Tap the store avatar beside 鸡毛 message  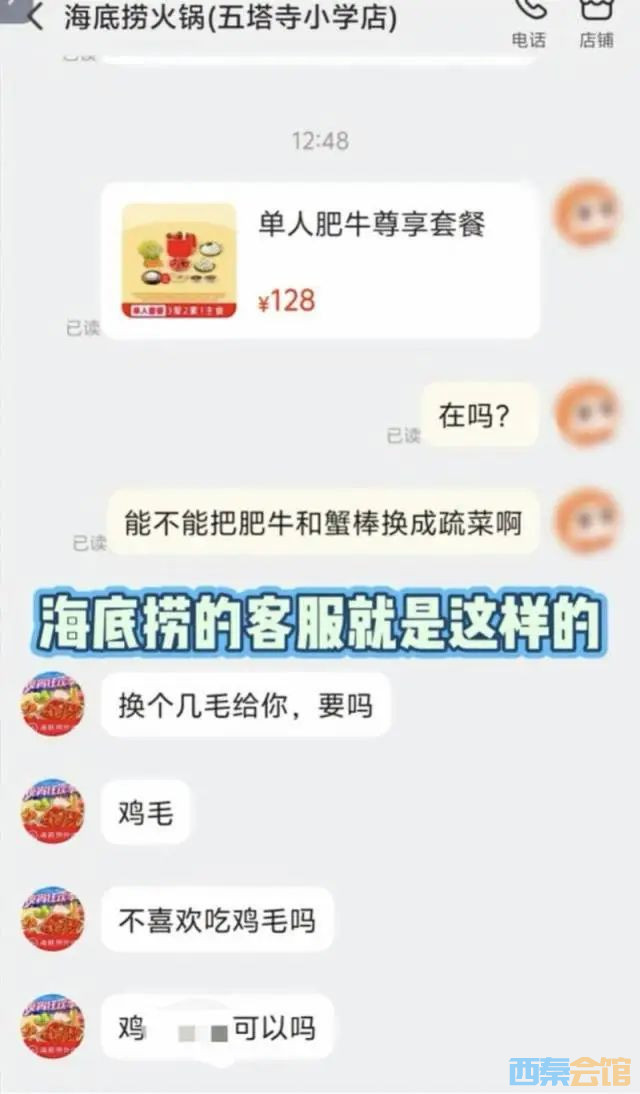tap(53, 812)
